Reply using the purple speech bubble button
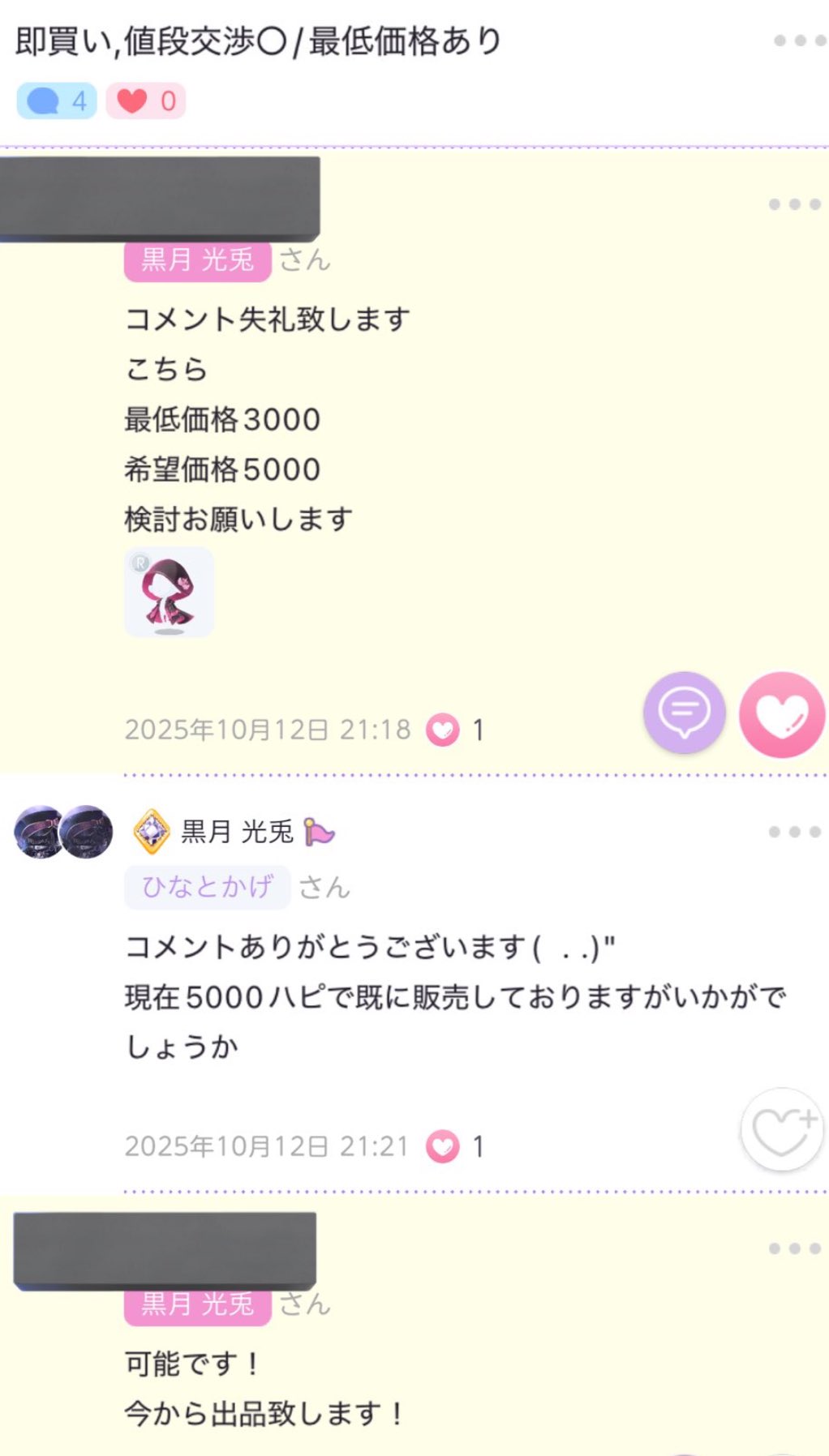Image resolution: width=829 pixels, height=1456 pixels. tap(684, 712)
